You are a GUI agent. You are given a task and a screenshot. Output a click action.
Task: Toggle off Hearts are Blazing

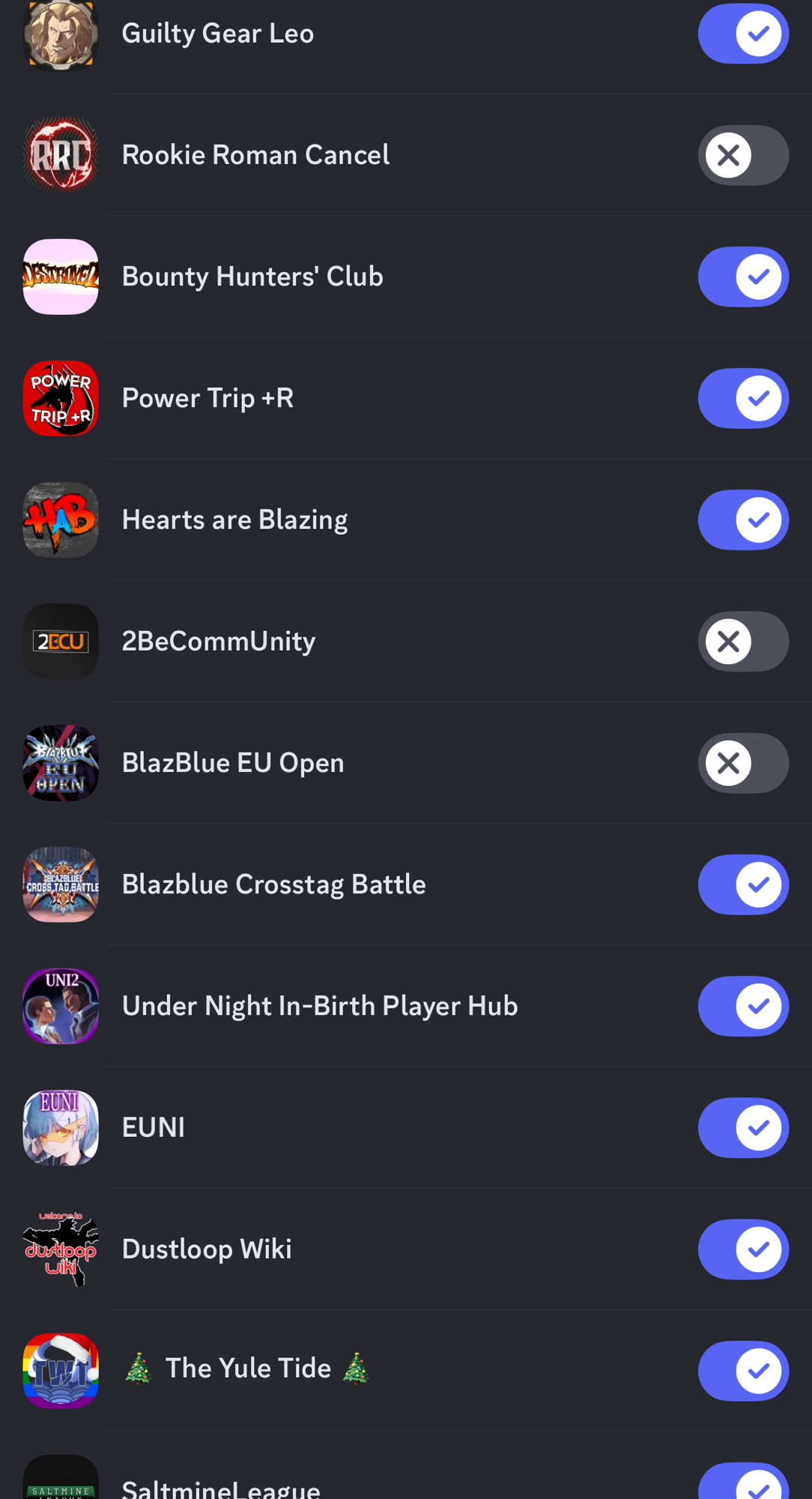(x=742, y=519)
